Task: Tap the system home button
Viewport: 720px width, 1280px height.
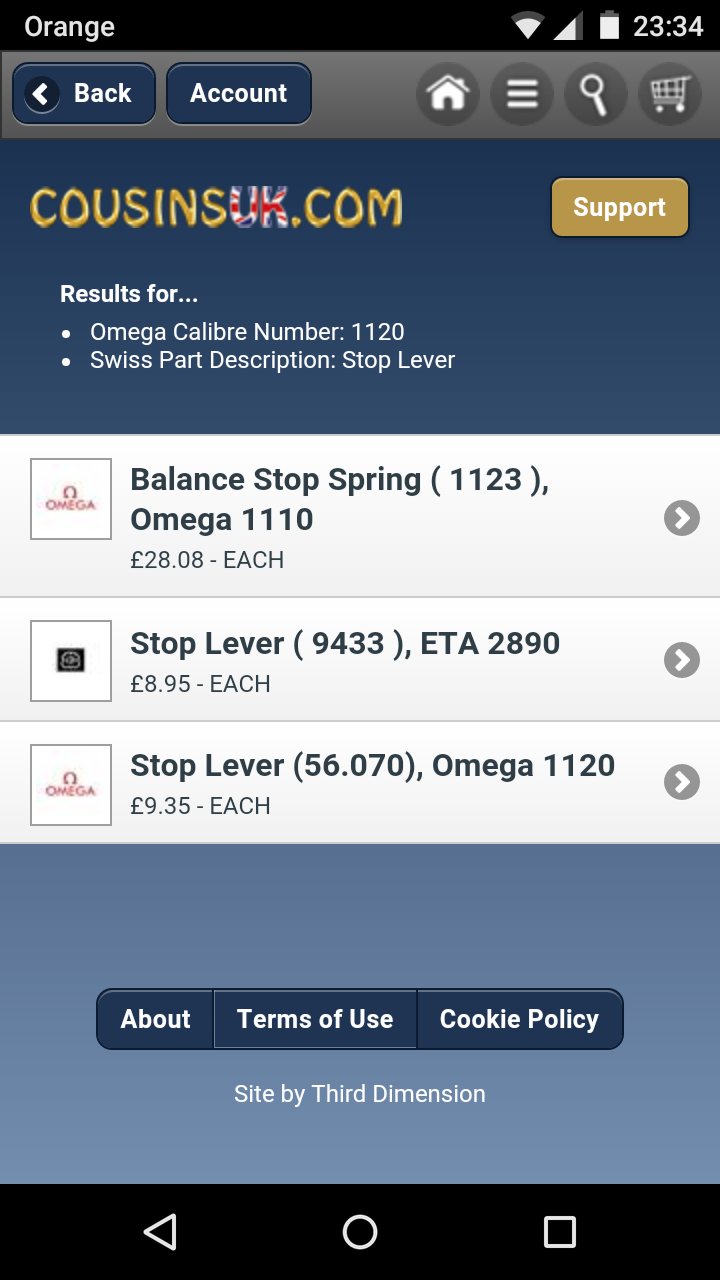Action: coord(360,1232)
